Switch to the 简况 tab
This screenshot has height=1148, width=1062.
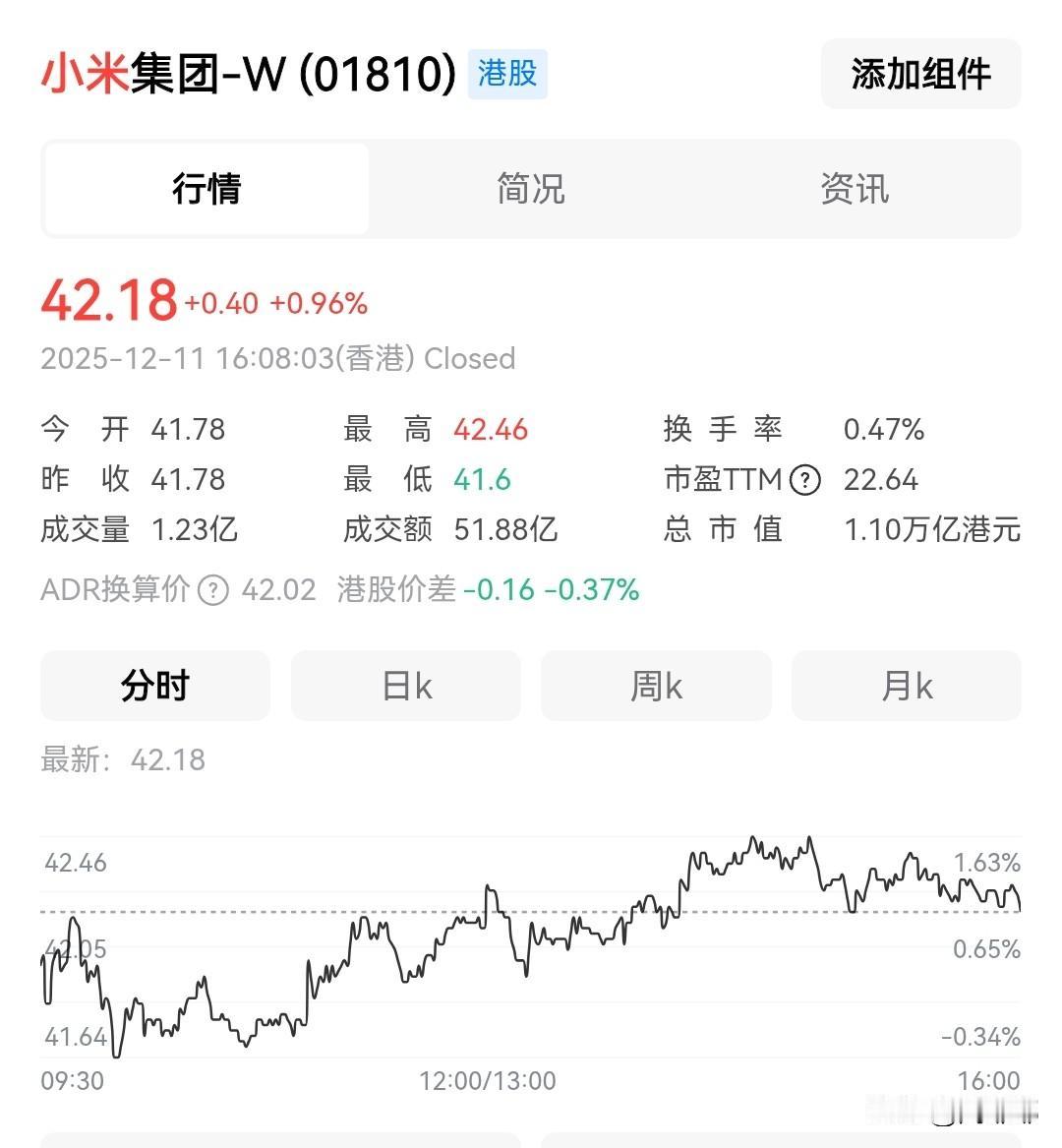tap(531, 188)
